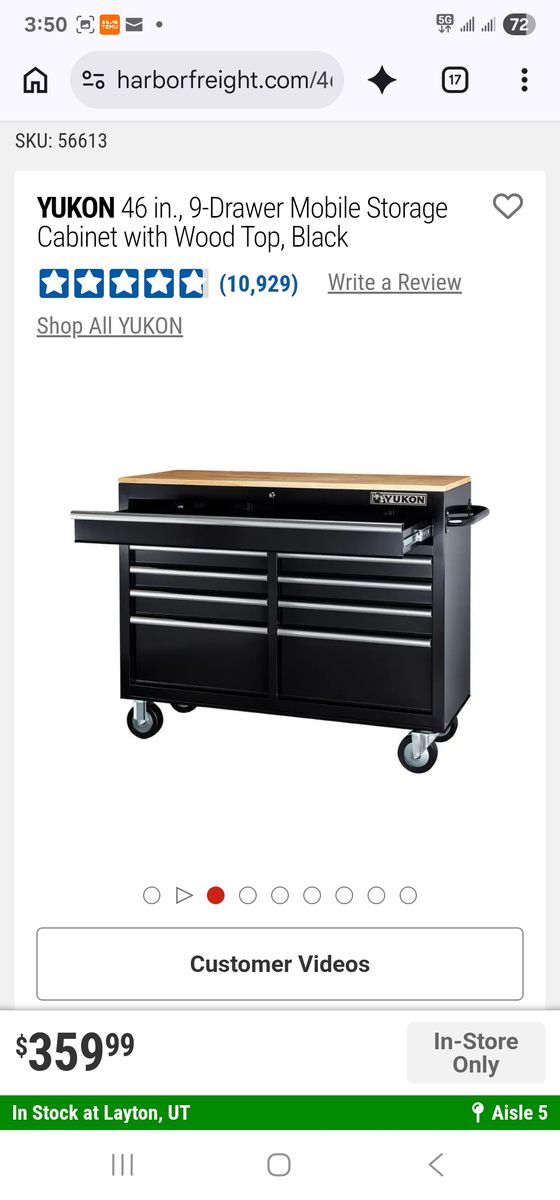Open Customer Videos

[280, 964]
